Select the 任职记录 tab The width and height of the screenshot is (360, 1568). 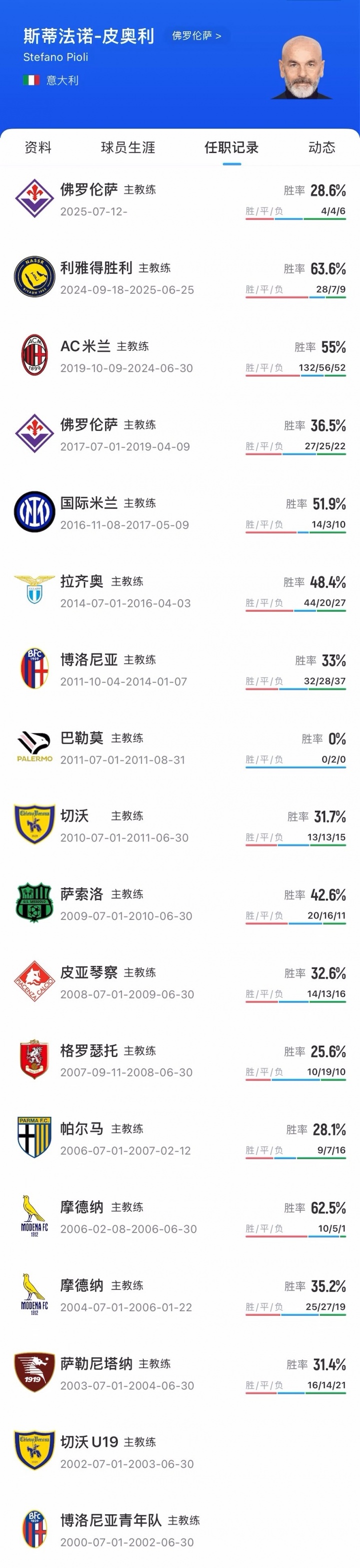(x=231, y=147)
